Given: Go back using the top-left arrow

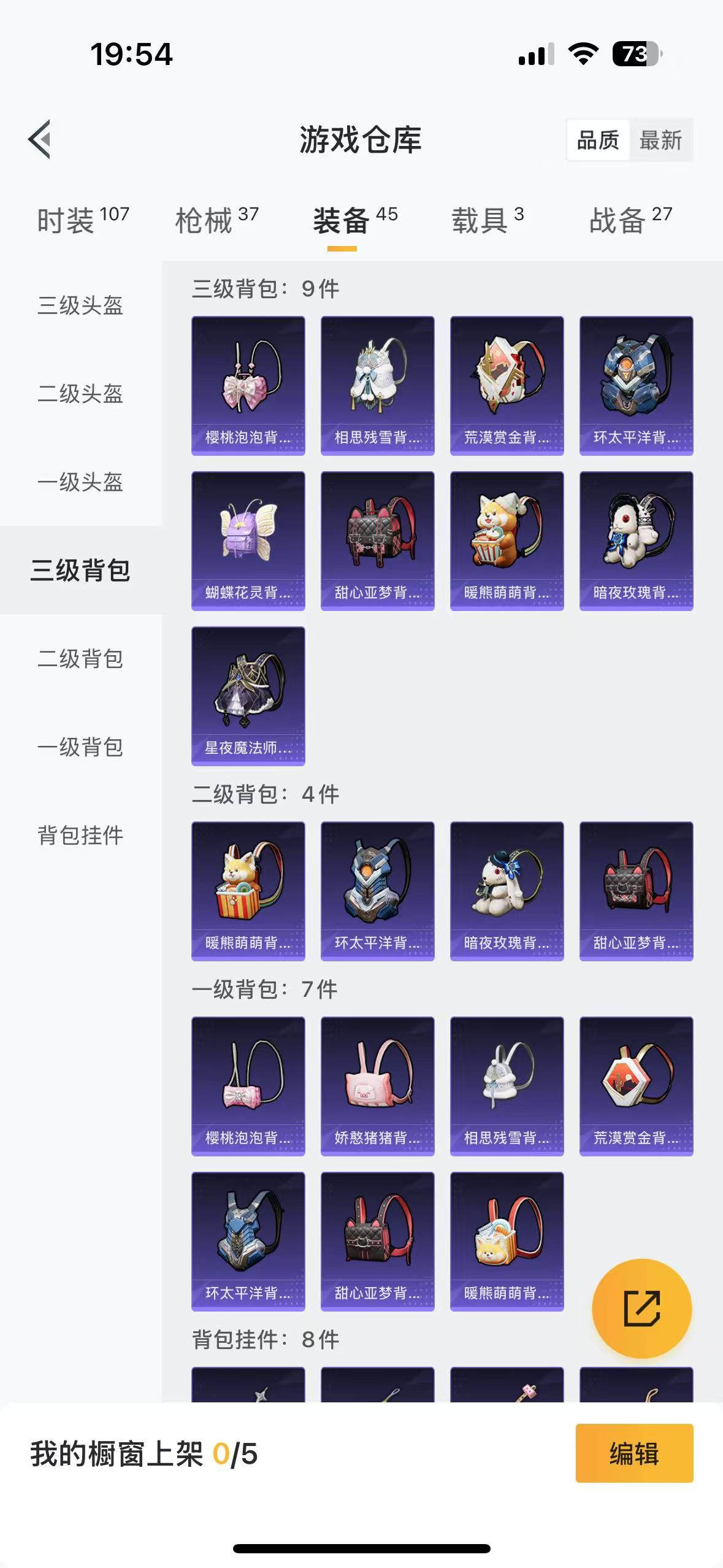Looking at the screenshot, I should pyautogui.click(x=39, y=139).
